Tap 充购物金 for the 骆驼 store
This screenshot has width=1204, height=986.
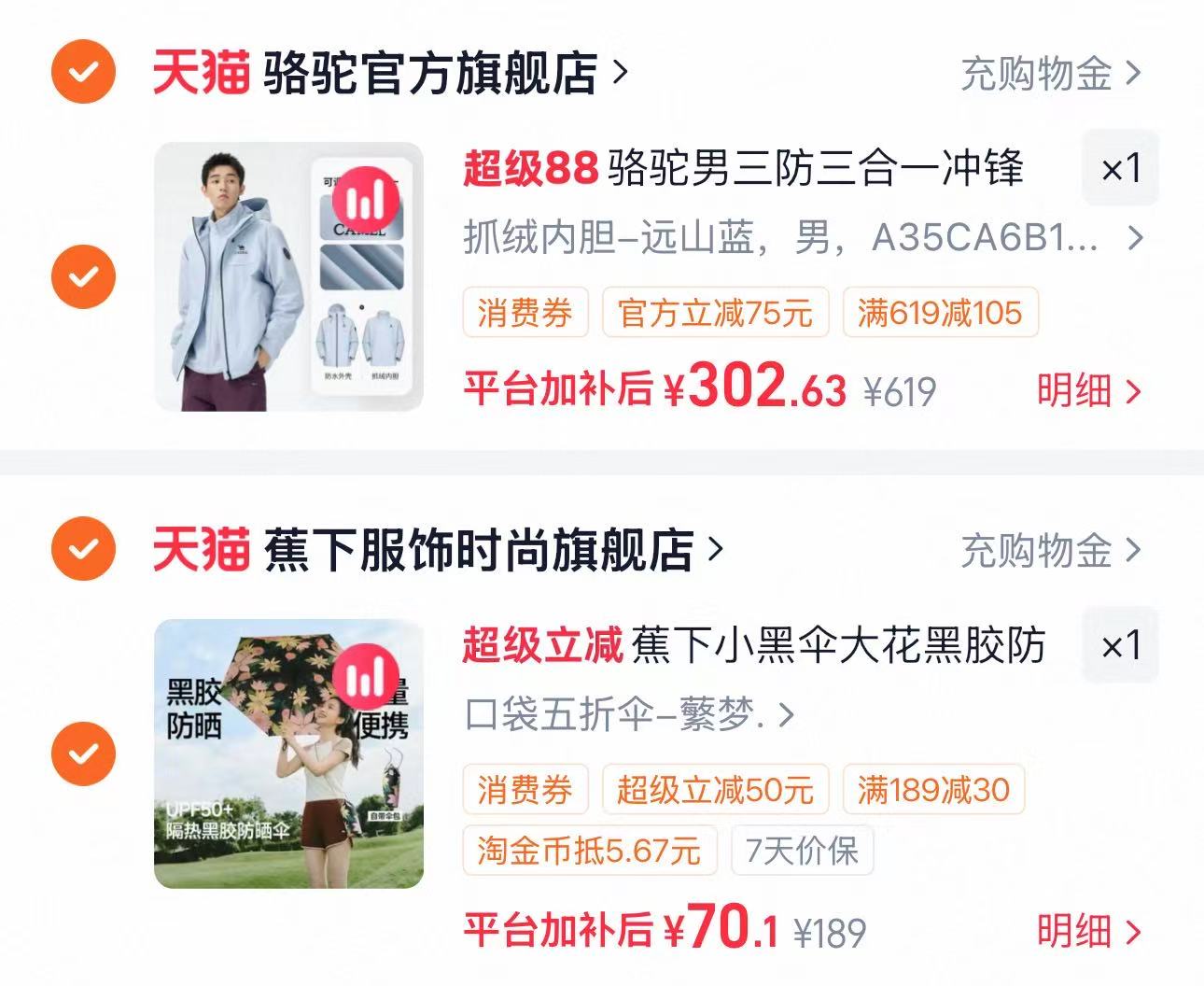1051,74
